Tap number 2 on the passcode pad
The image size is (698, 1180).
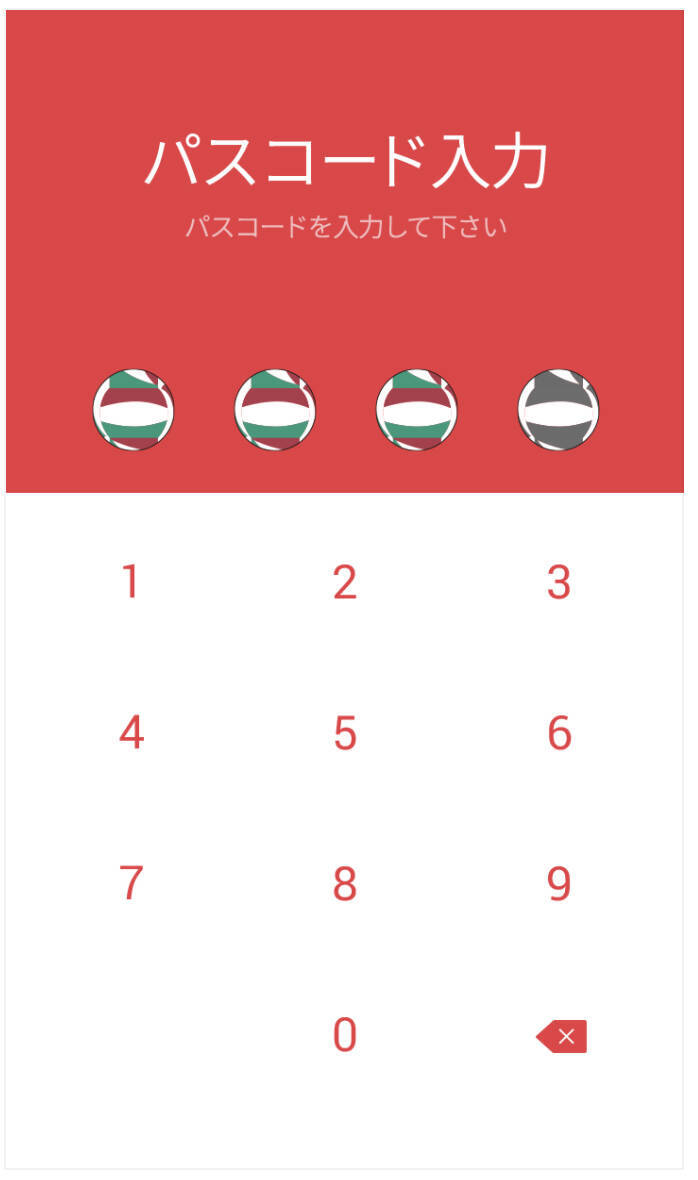345,582
